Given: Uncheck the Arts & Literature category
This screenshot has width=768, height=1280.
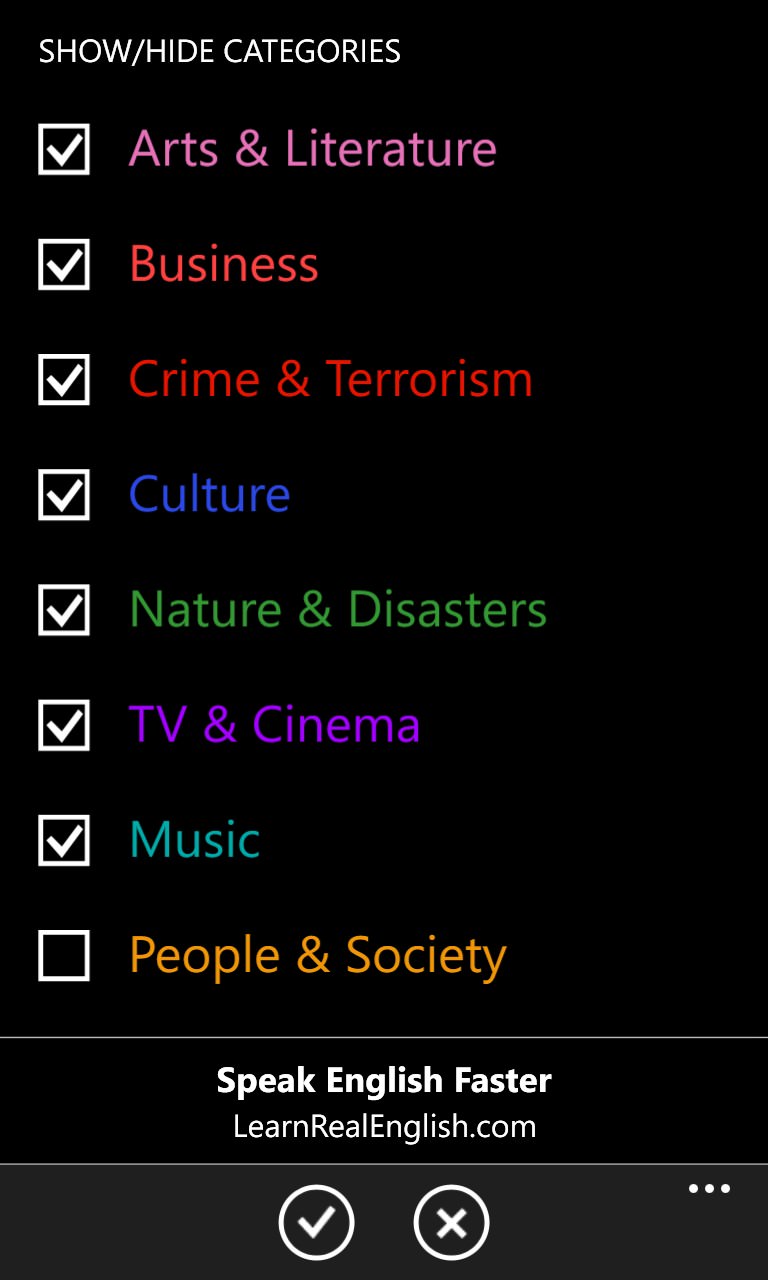Looking at the screenshot, I should click(64, 149).
